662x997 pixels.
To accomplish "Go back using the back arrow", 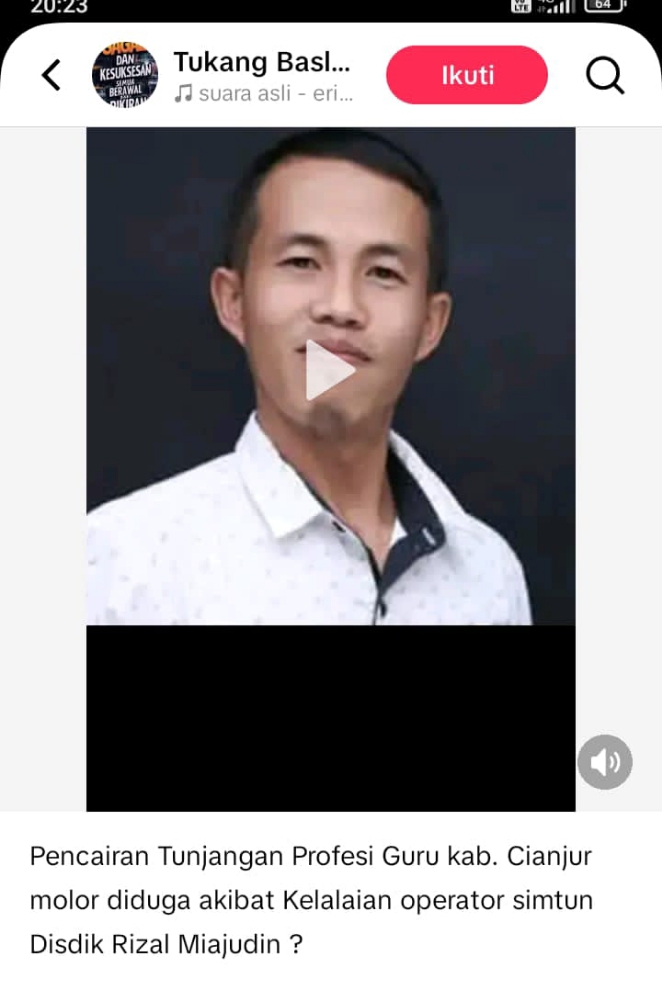I will 51,75.
